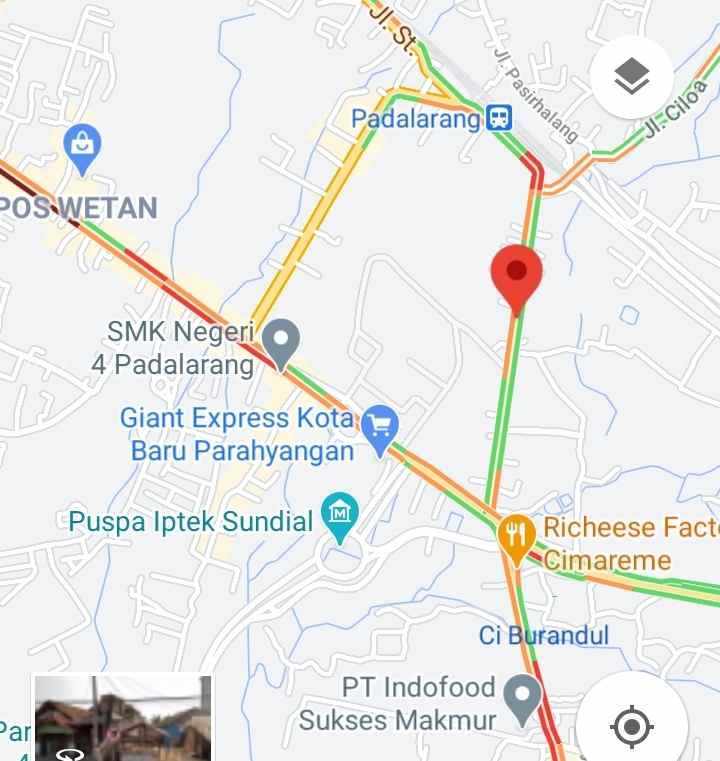Viewport: 720px width, 761px height.
Task: Click the Giant Express Kota Baru Parahyangan text
Action: coord(236,433)
